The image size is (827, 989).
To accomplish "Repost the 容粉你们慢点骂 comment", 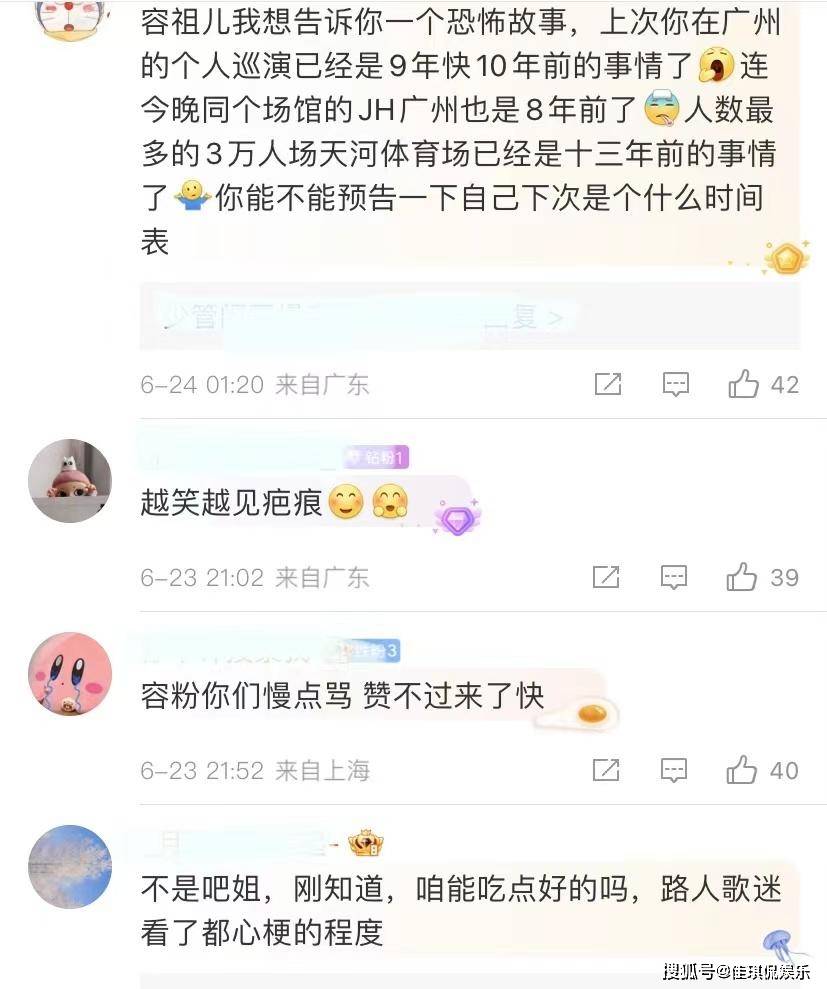I will 608,770.
